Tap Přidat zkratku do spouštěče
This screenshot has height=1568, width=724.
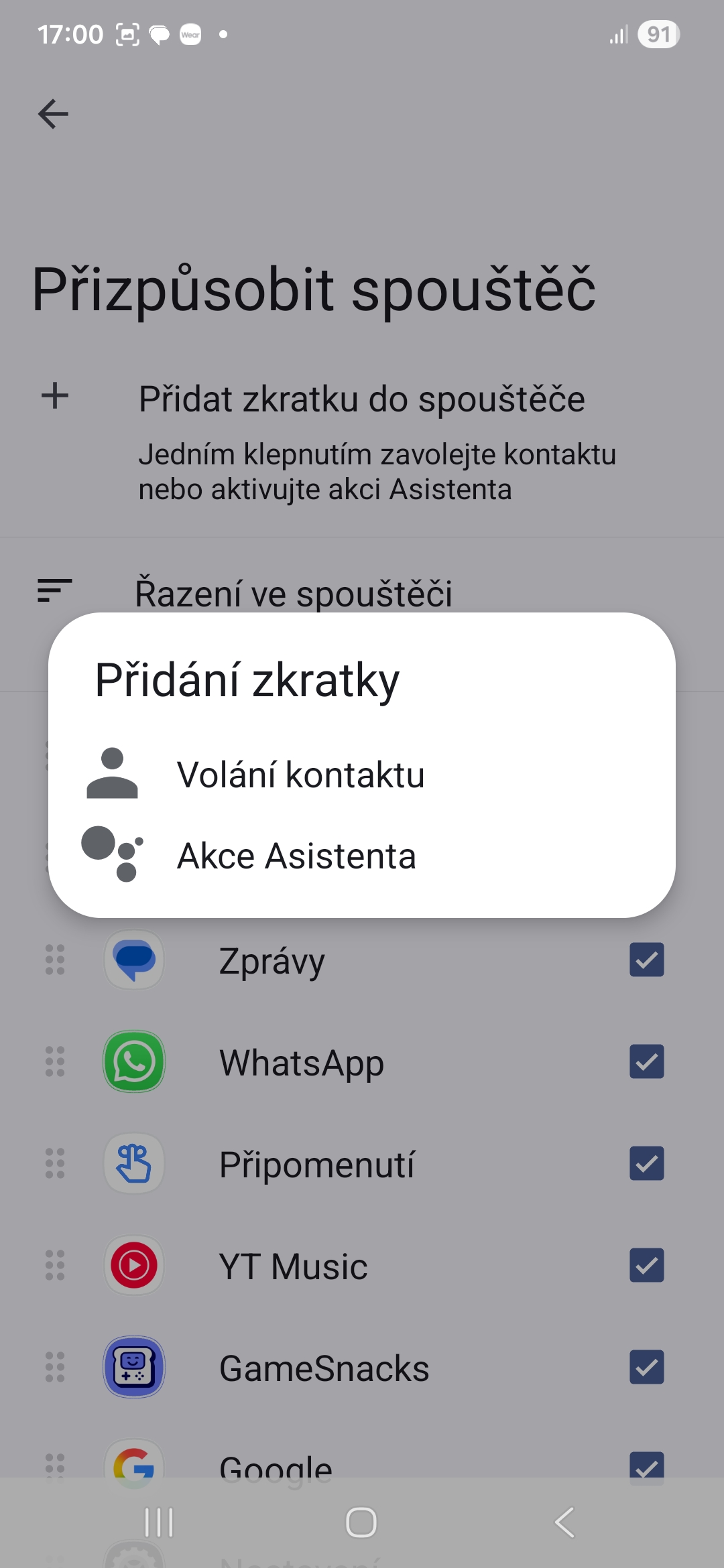coord(362,399)
